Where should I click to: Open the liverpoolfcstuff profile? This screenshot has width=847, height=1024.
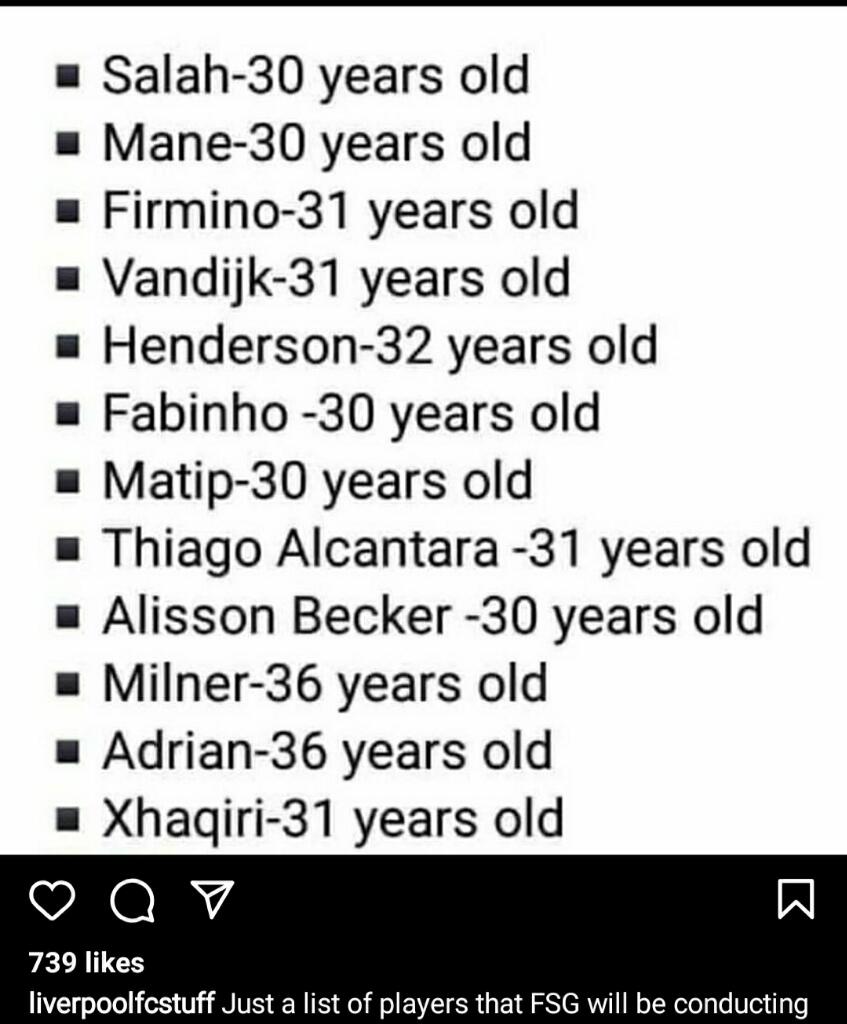click(x=122, y=1003)
